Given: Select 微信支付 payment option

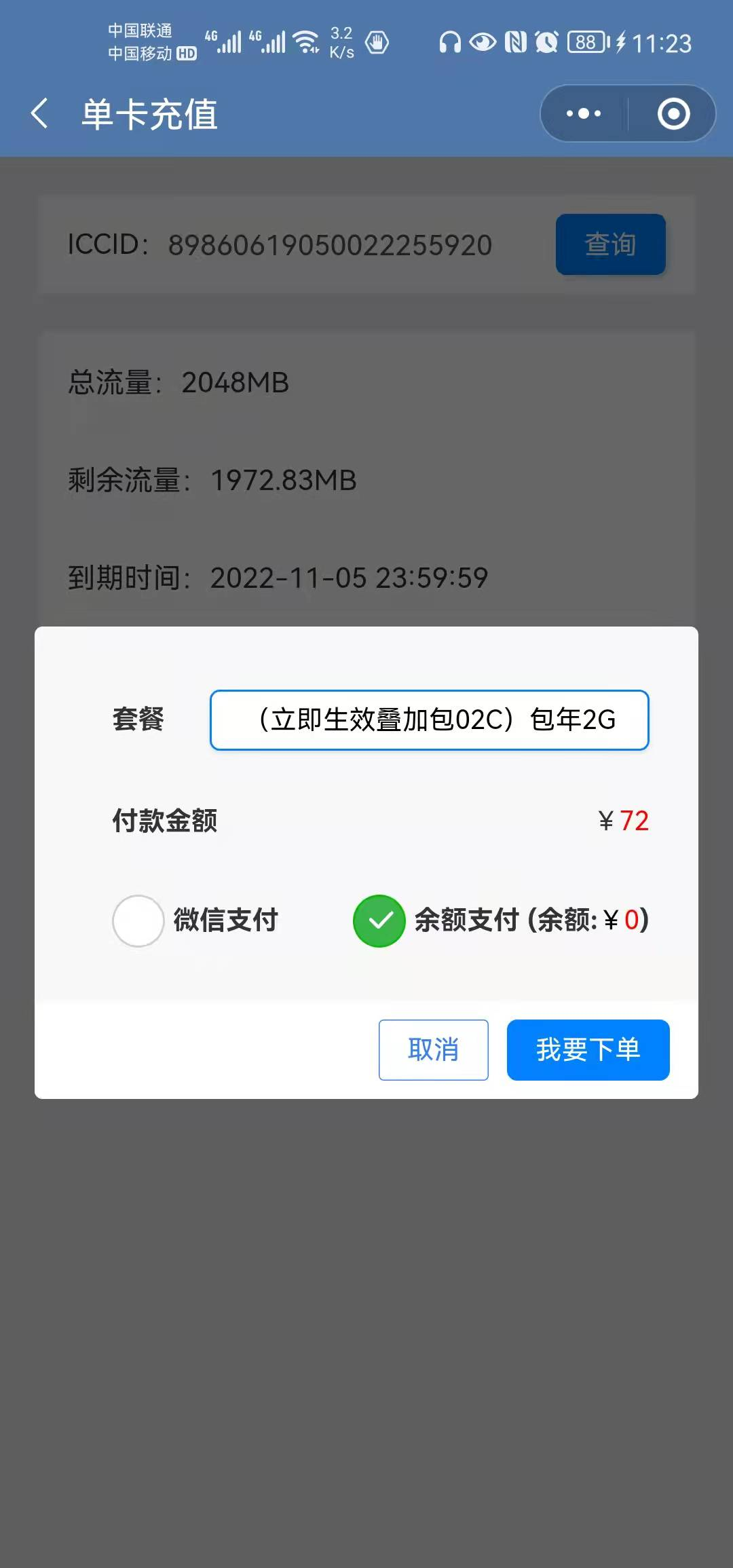Looking at the screenshot, I should click(138, 920).
